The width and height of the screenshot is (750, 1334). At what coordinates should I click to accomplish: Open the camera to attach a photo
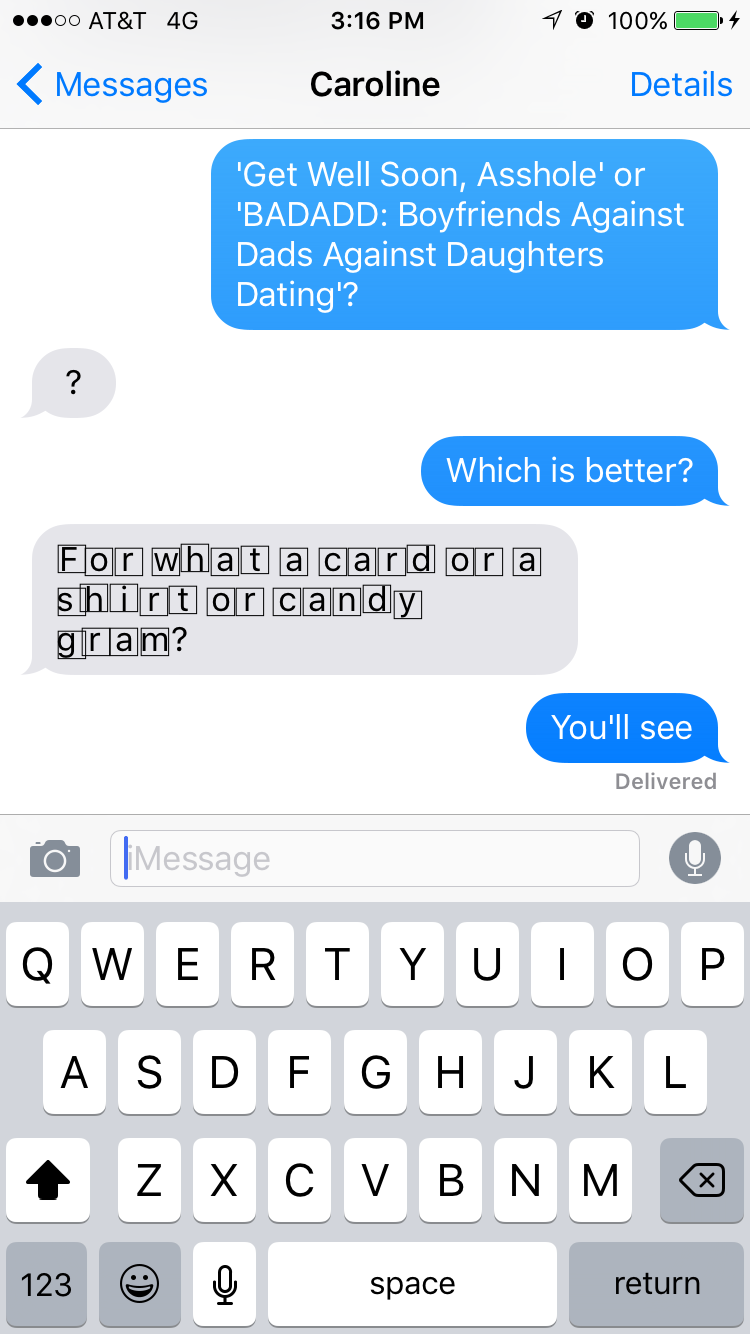click(x=55, y=858)
